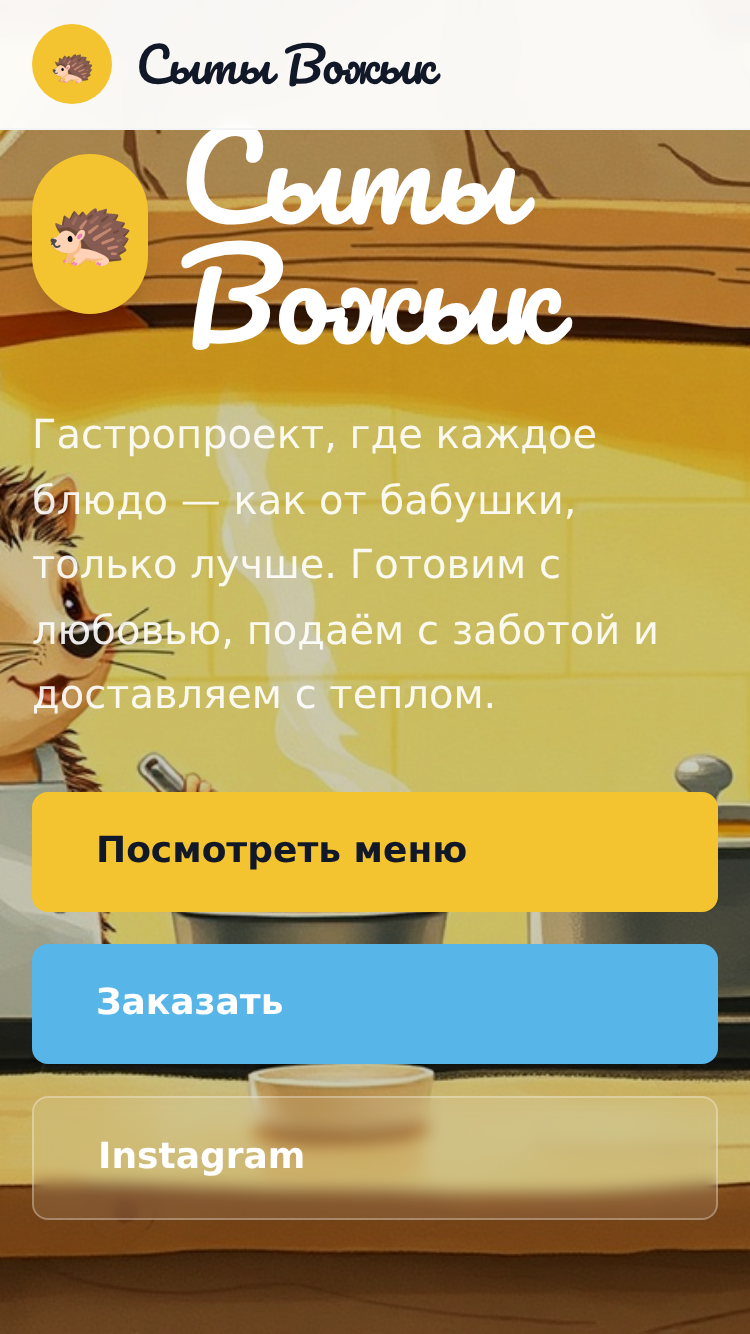Tap the Сыты Вожык header logo link
The width and height of the screenshot is (750, 1334).
pos(236,64)
